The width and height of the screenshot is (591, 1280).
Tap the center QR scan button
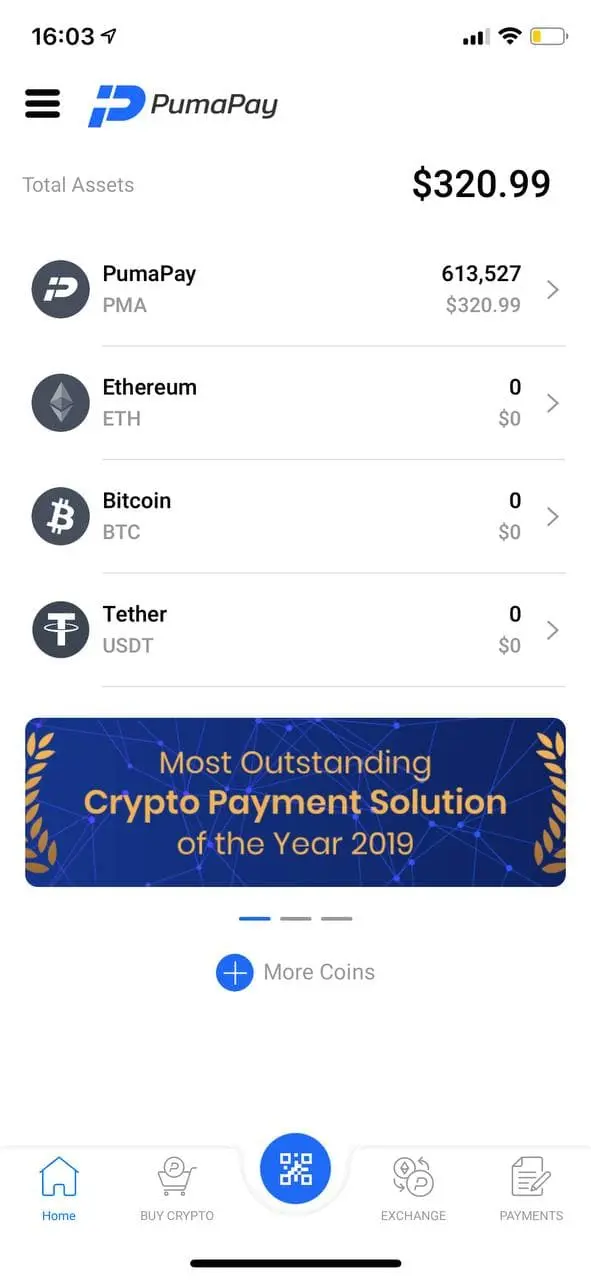tap(295, 1168)
